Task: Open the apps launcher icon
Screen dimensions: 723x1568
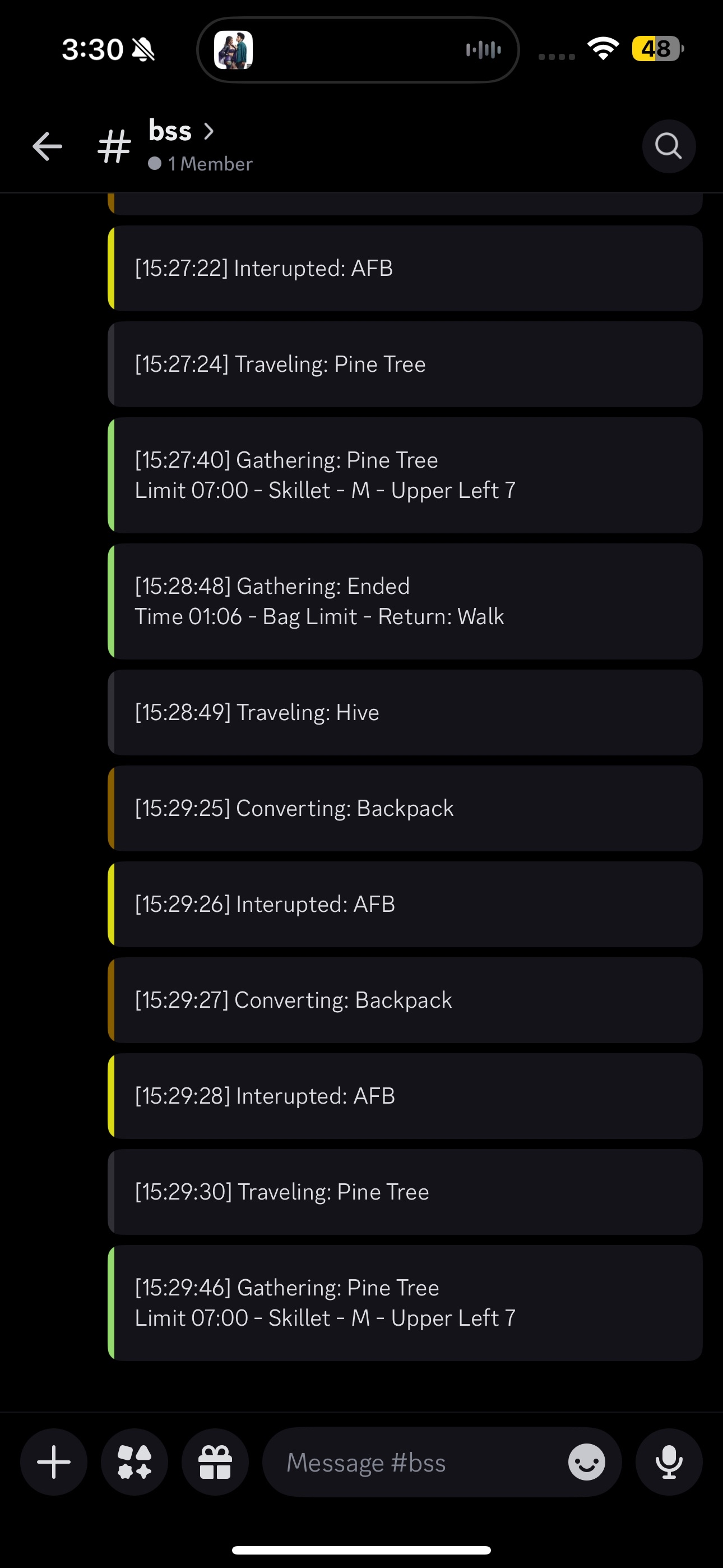Action: tap(135, 1461)
